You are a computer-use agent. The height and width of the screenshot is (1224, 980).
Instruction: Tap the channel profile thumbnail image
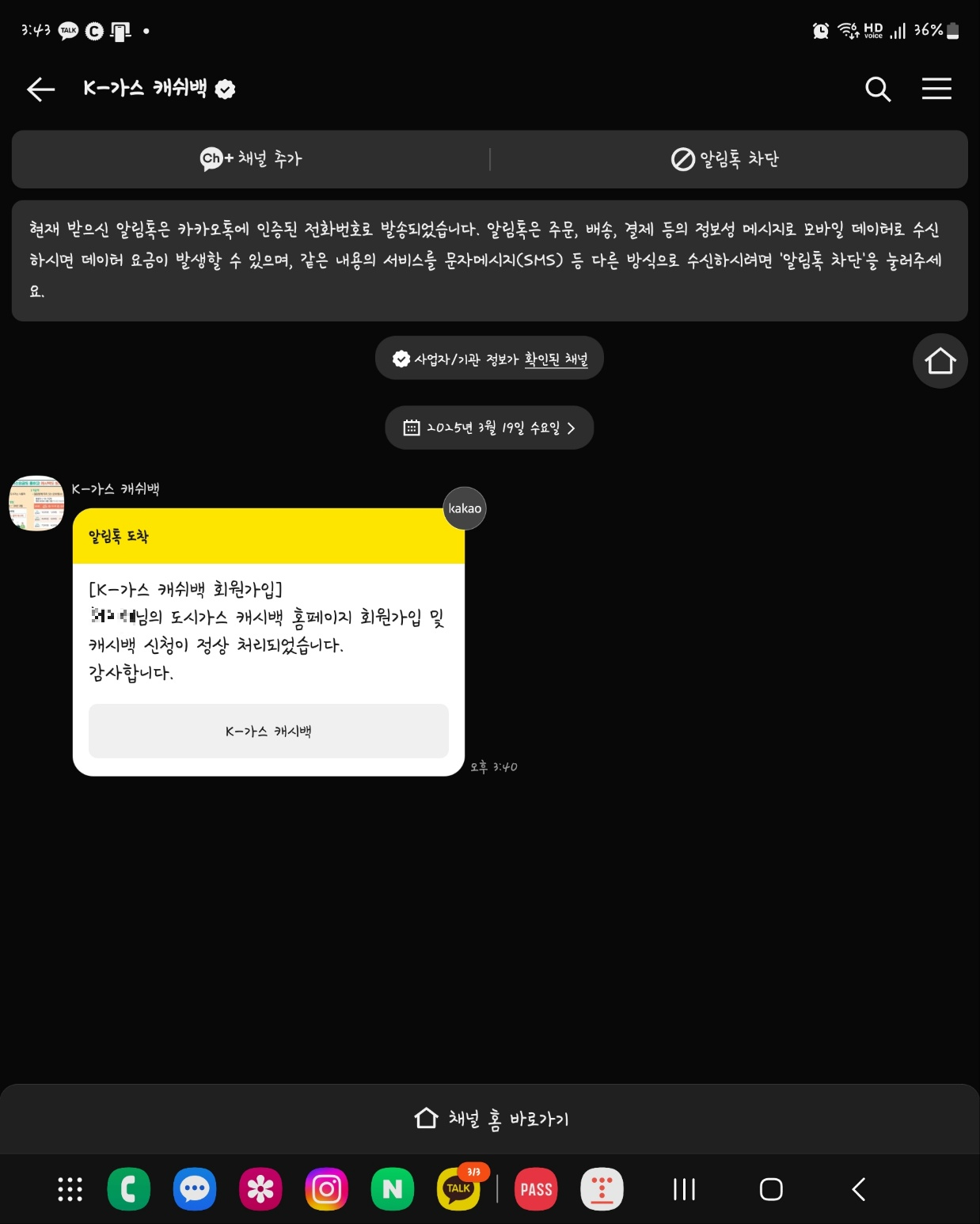36,504
